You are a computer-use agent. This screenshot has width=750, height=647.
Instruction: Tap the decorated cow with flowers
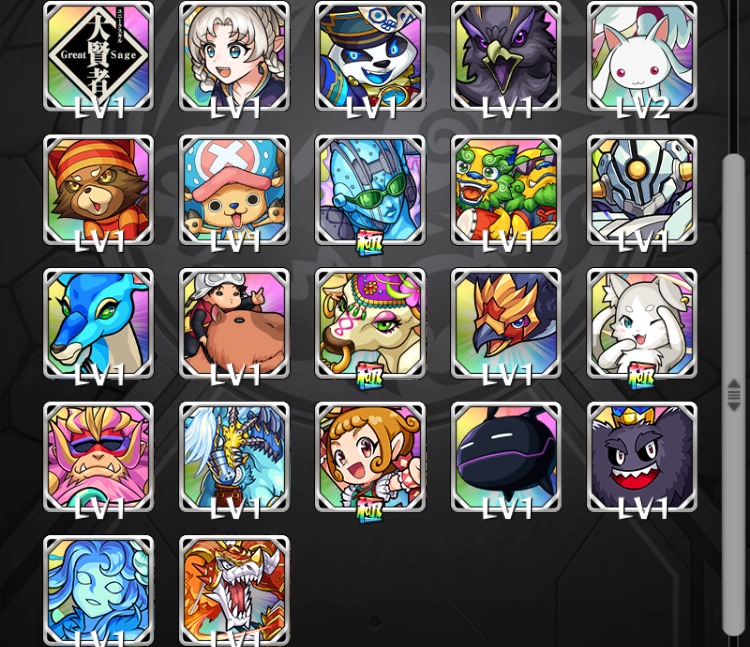tap(370, 323)
